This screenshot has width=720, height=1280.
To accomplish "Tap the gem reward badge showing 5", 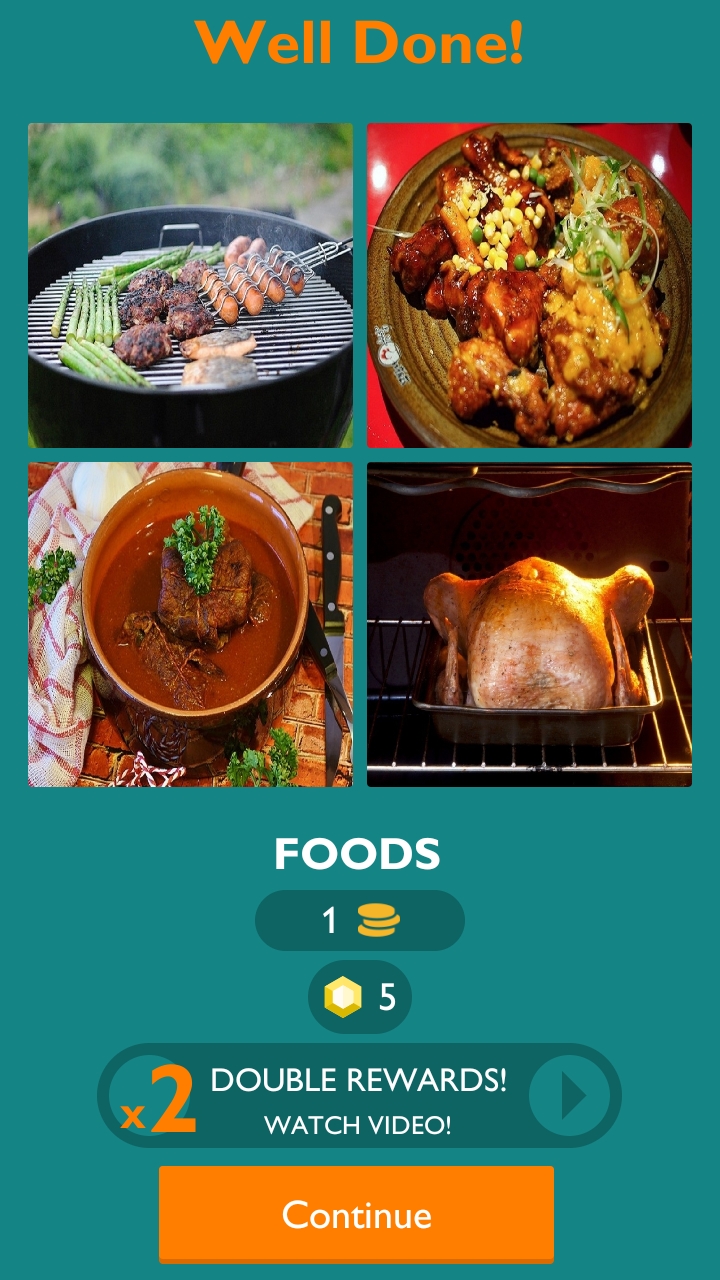I will (358, 995).
